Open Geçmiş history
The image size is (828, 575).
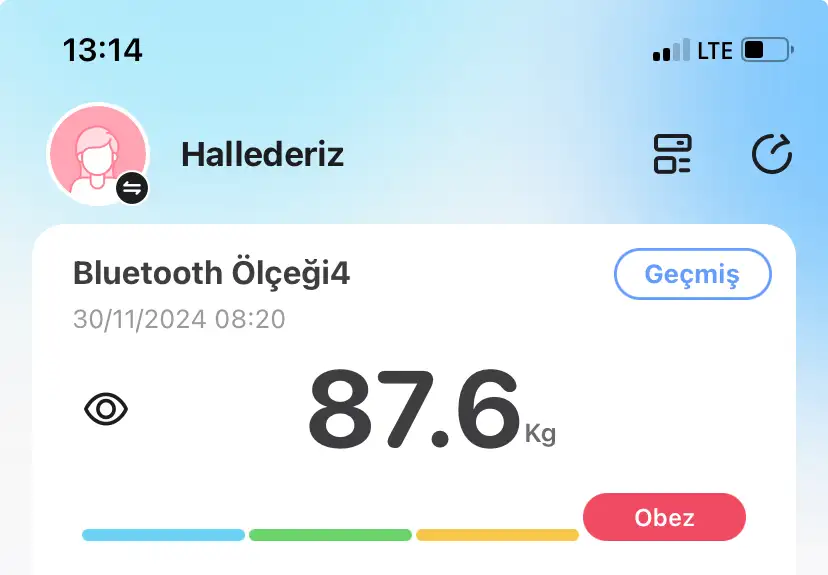[692, 274]
